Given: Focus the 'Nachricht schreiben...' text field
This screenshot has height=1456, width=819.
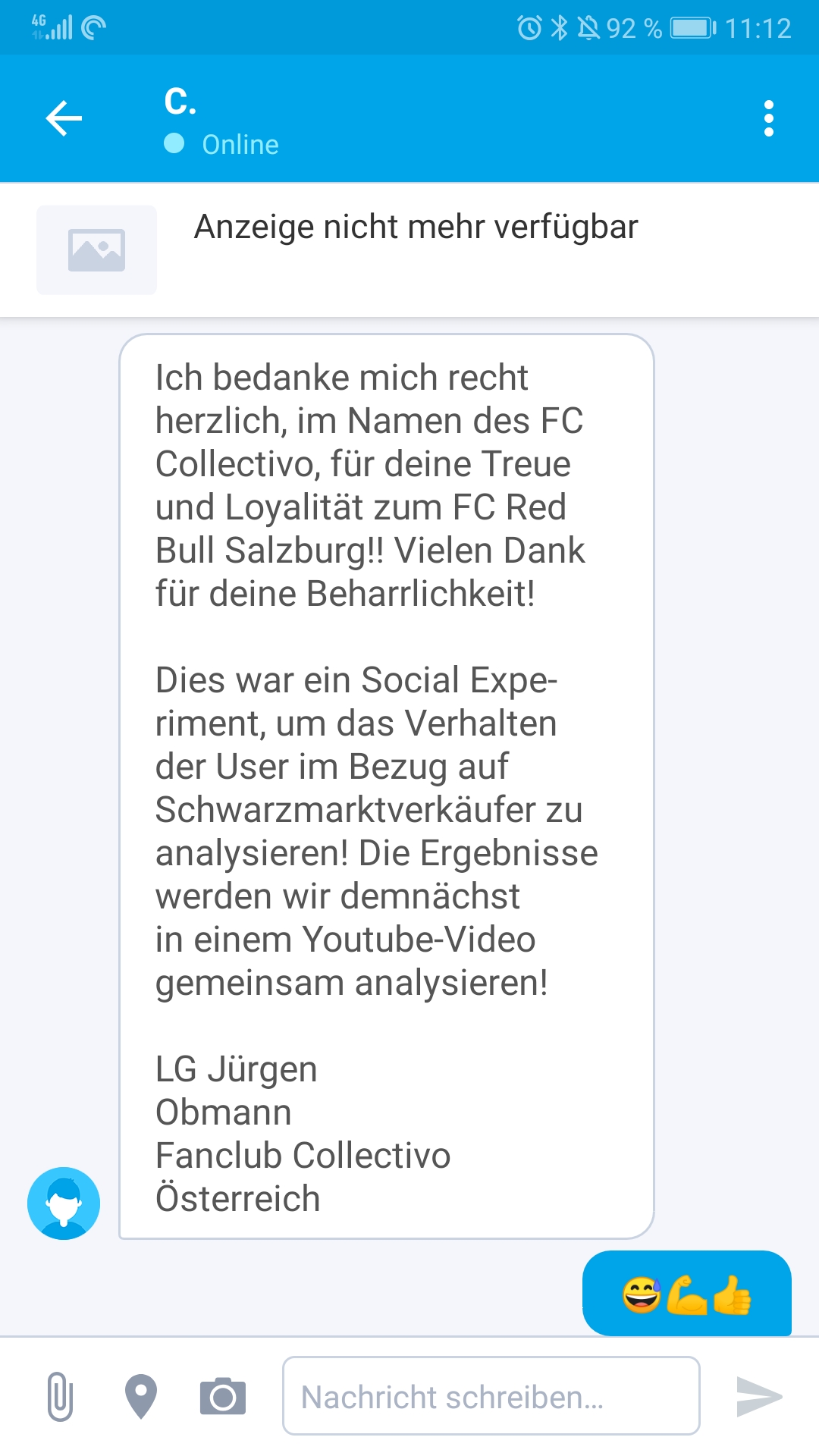Looking at the screenshot, I should (x=491, y=1396).
